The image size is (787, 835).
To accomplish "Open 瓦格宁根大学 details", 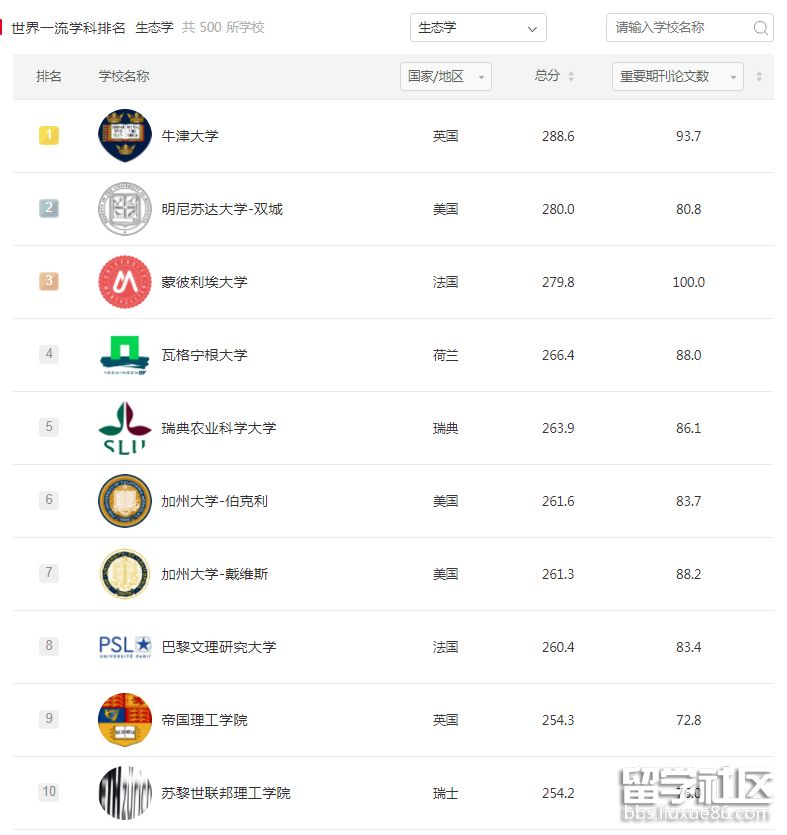I will pyautogui.click(x=204, y=355).
